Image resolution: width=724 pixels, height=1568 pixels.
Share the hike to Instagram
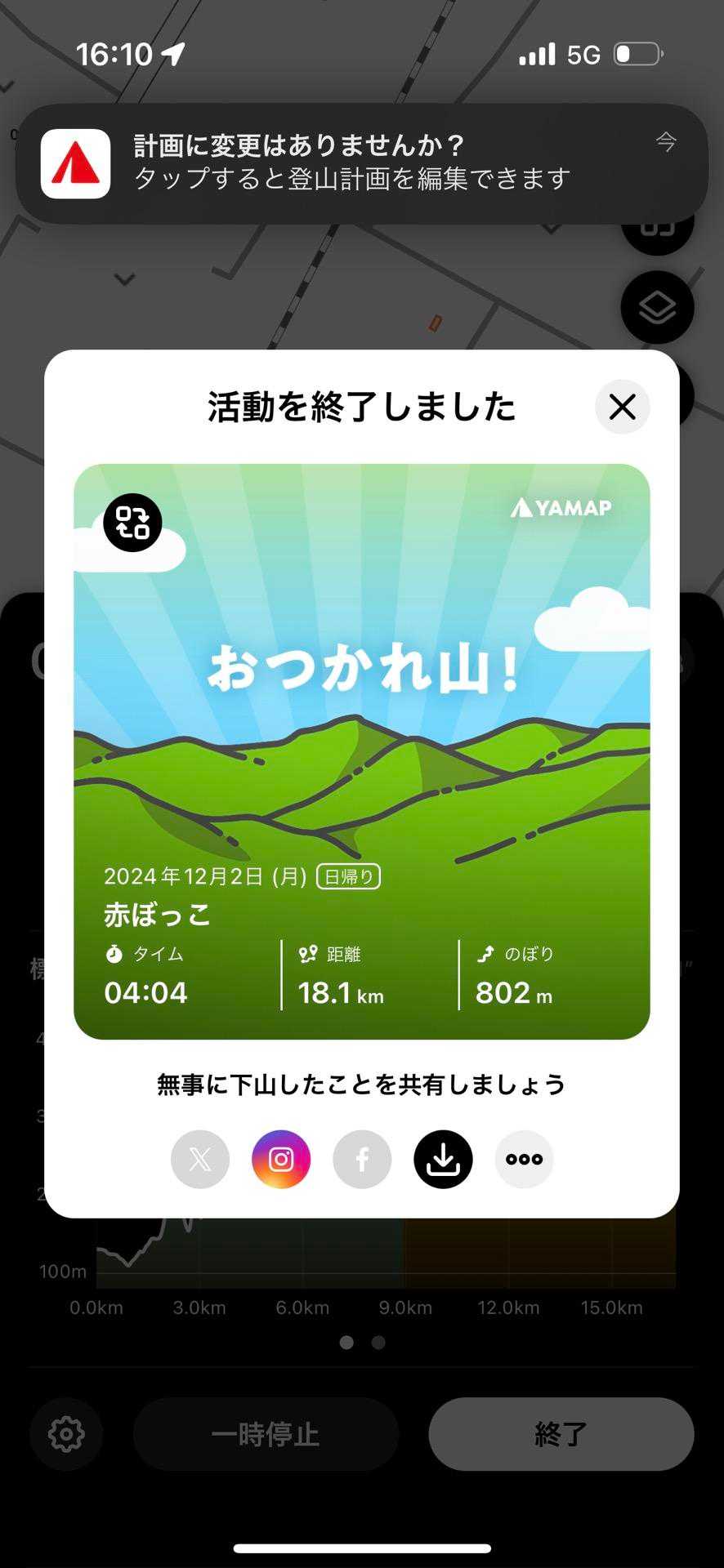pyautogui.click(x=281, y=1159)
